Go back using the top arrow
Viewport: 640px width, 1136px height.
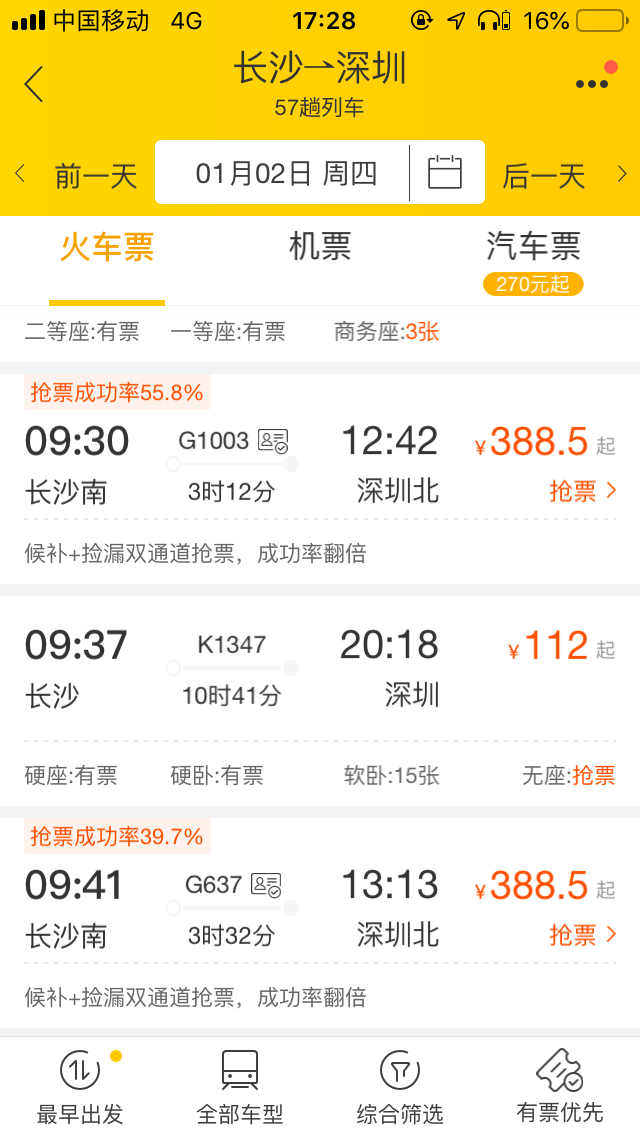[34, 84]
